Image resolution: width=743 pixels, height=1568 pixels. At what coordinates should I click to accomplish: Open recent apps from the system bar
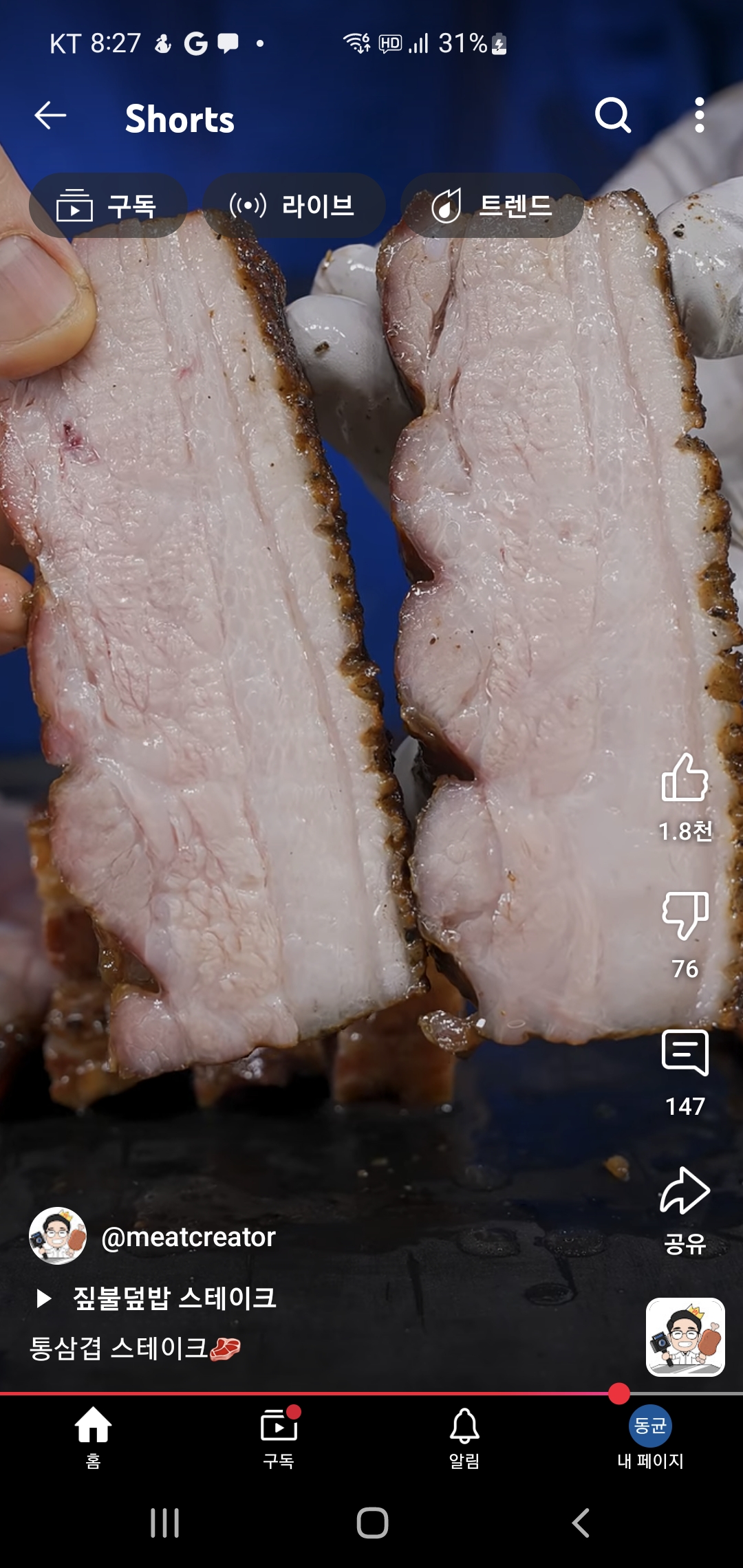click(x=165, y=1523)
